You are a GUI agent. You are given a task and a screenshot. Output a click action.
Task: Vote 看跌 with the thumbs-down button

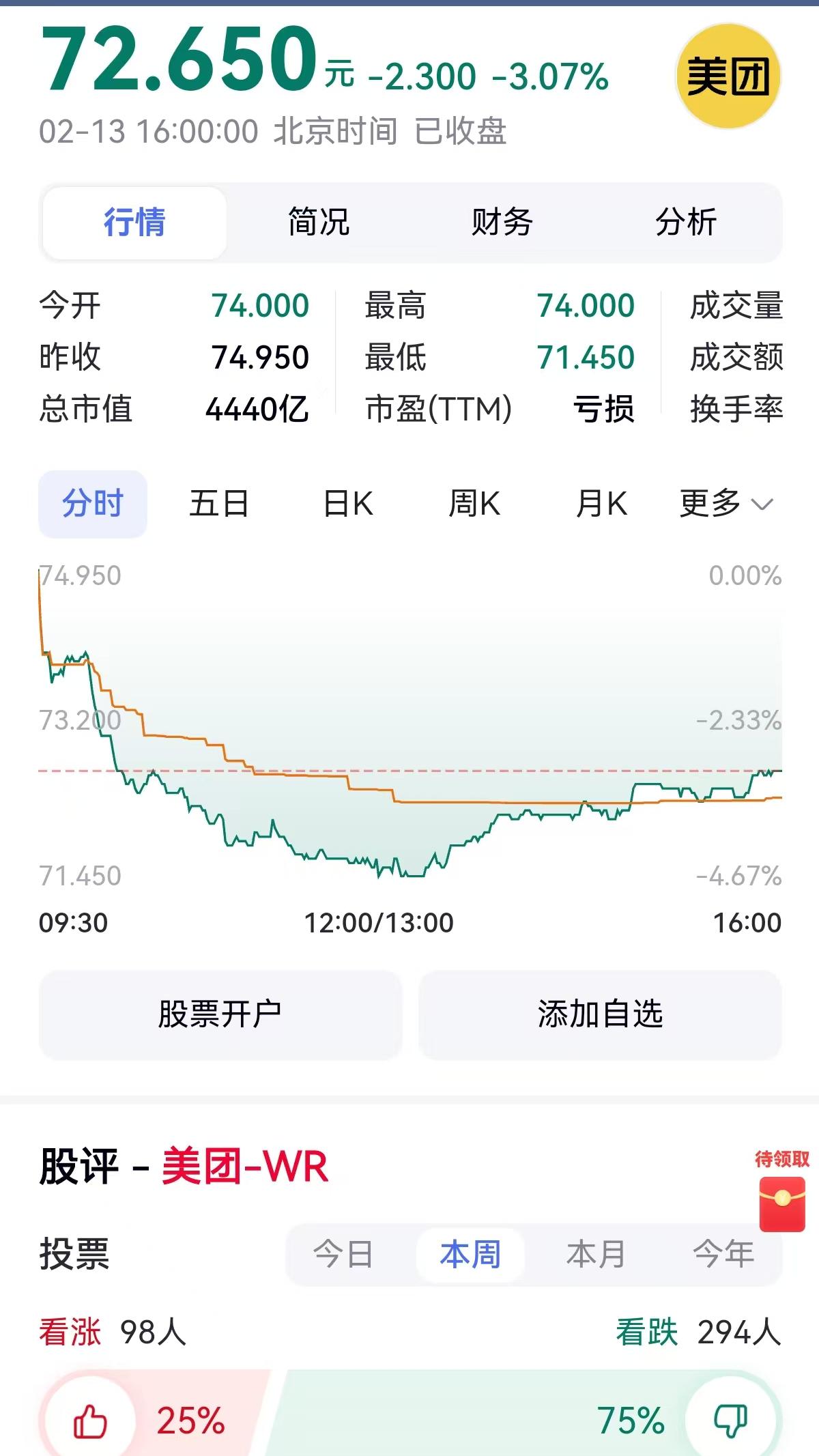coord(730,1423)
